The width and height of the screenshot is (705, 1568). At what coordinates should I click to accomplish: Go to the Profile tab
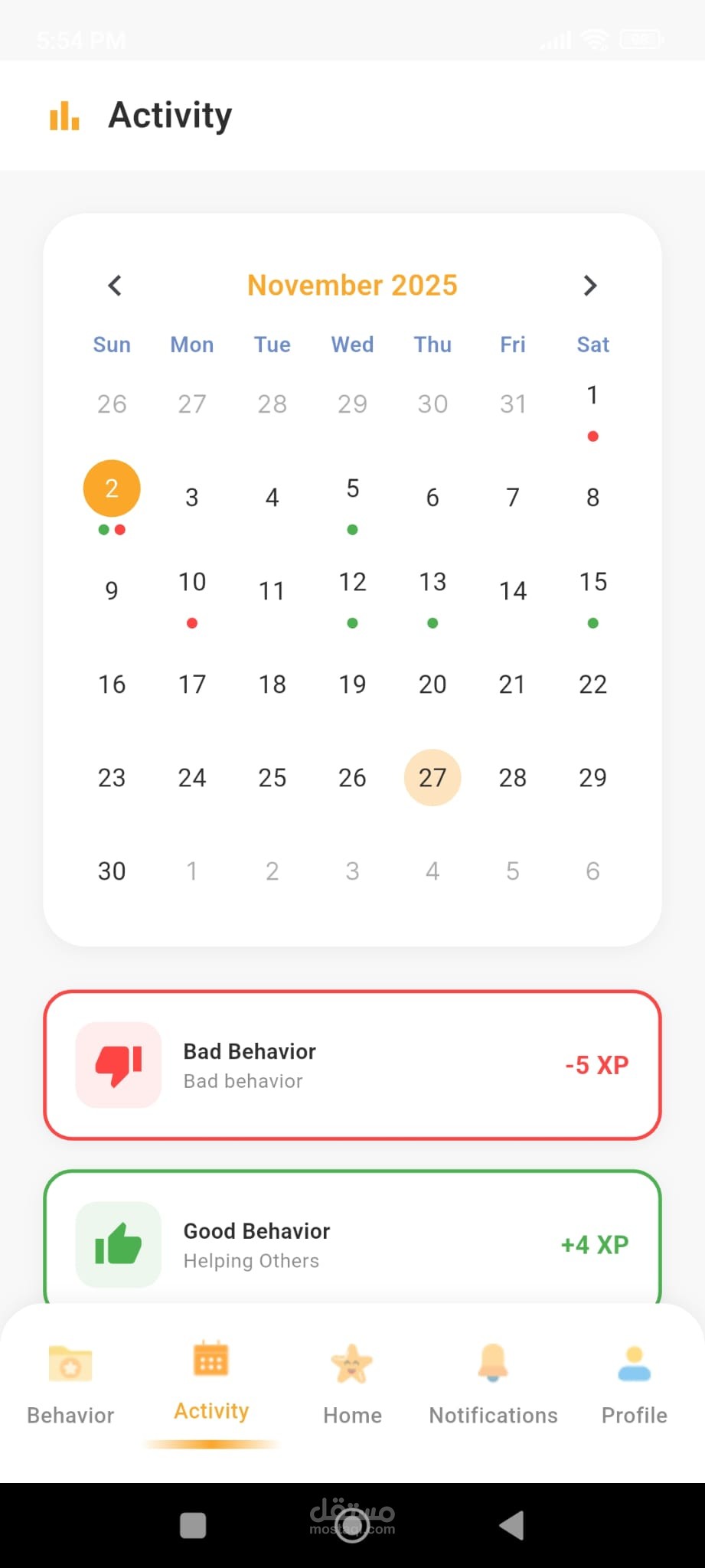pyautogui.click(x=634, y=1384)
